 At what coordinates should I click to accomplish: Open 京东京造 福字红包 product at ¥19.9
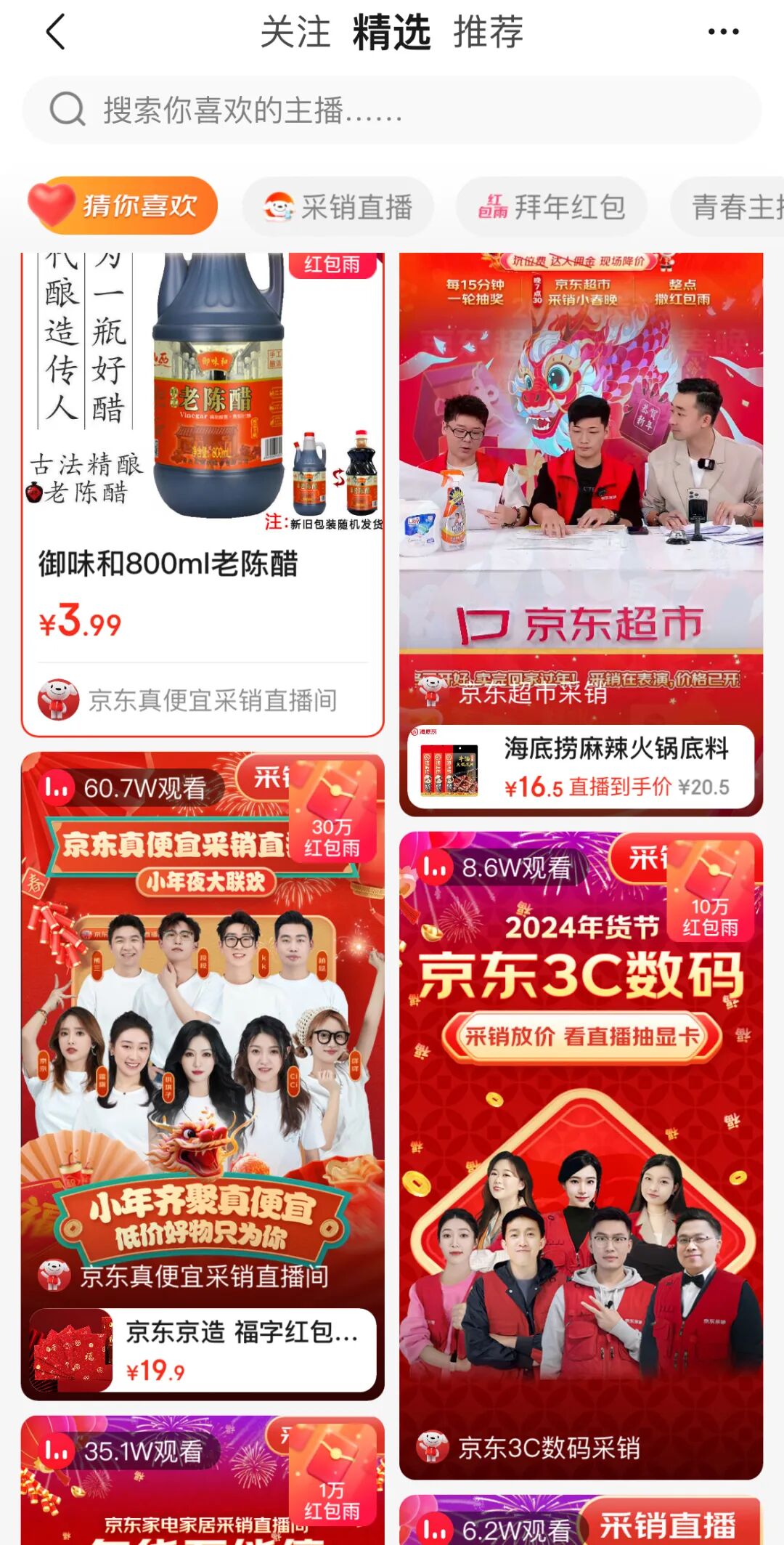pos(203,1350)
